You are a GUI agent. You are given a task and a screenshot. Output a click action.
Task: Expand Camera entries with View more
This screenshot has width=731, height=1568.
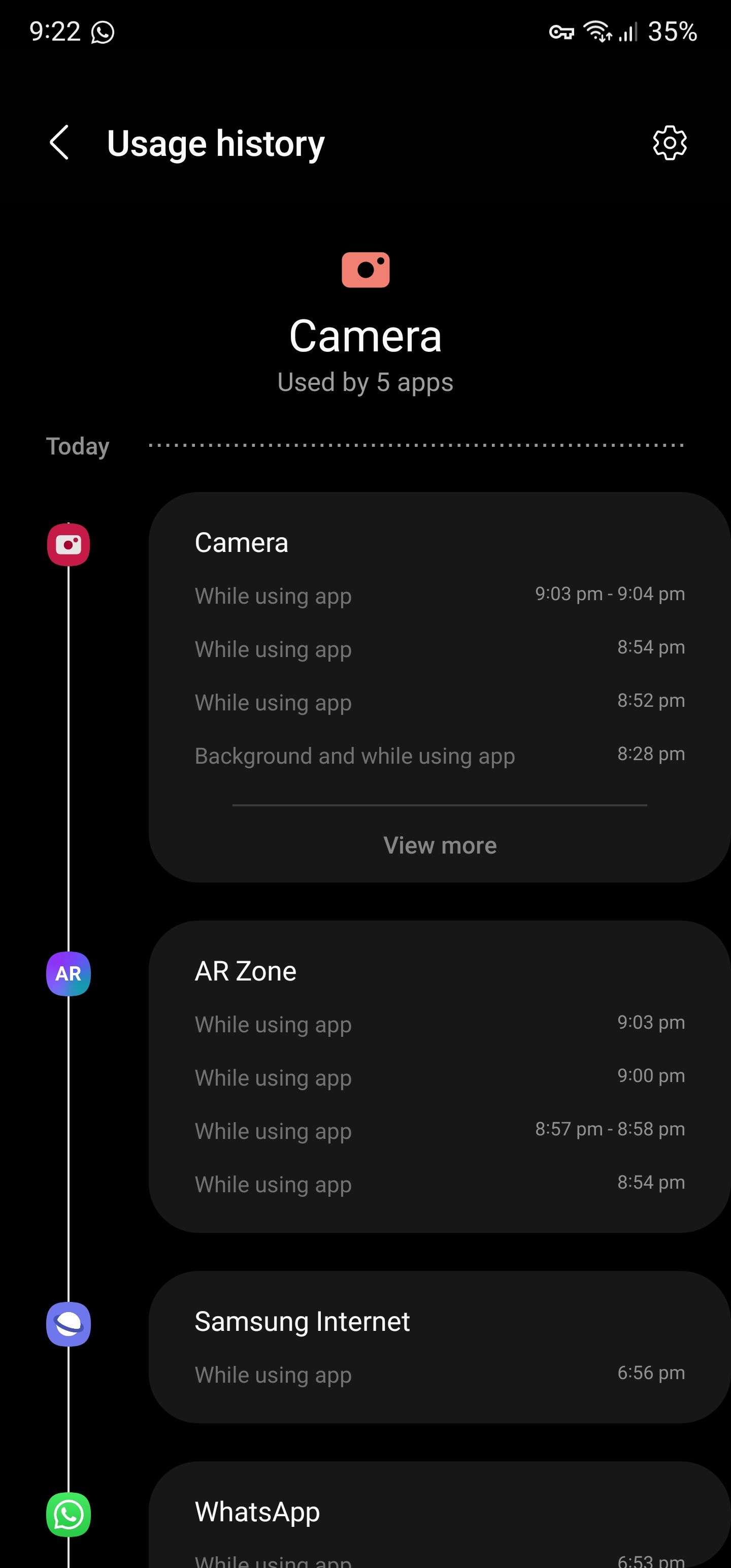[x=440, y=845]
